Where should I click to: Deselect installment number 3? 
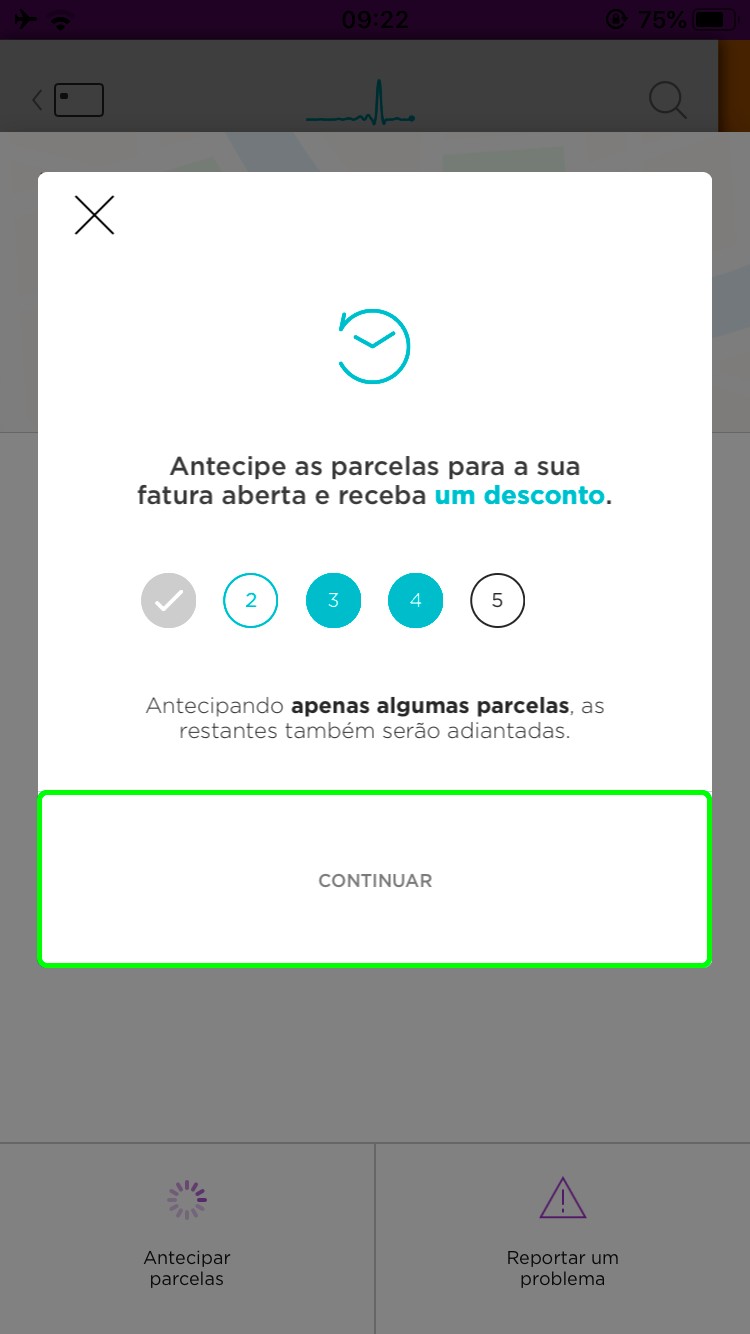click(x=333, y=600)
